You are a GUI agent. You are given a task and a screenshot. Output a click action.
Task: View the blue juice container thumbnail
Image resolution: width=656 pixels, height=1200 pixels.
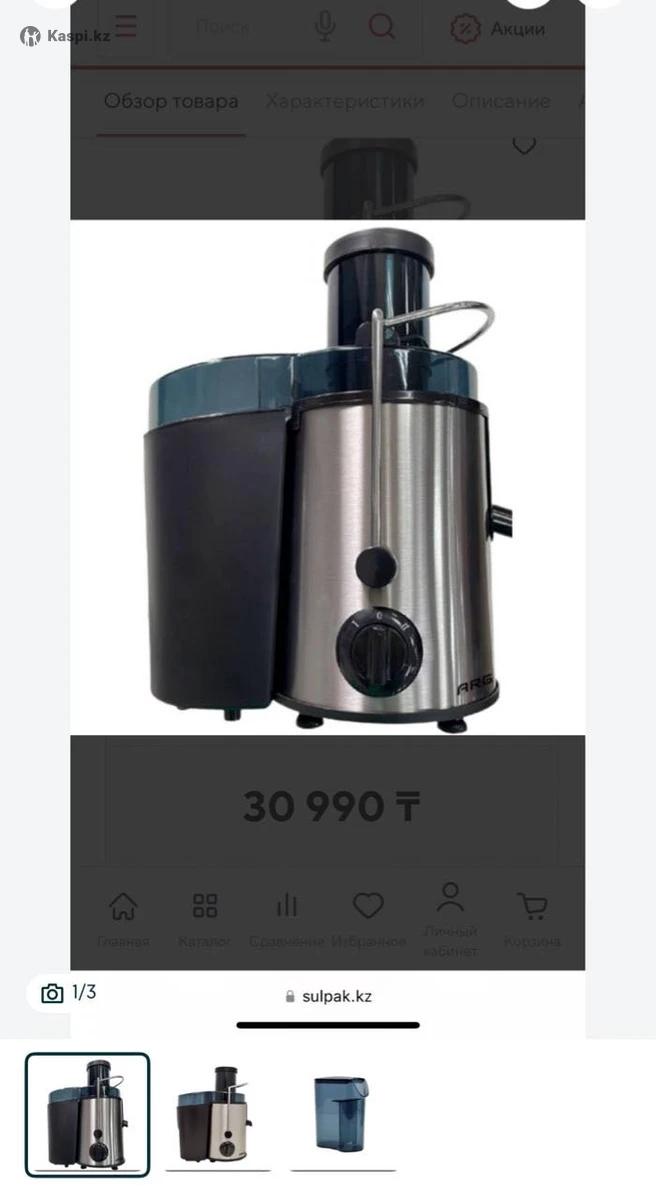coord(342,1114)
